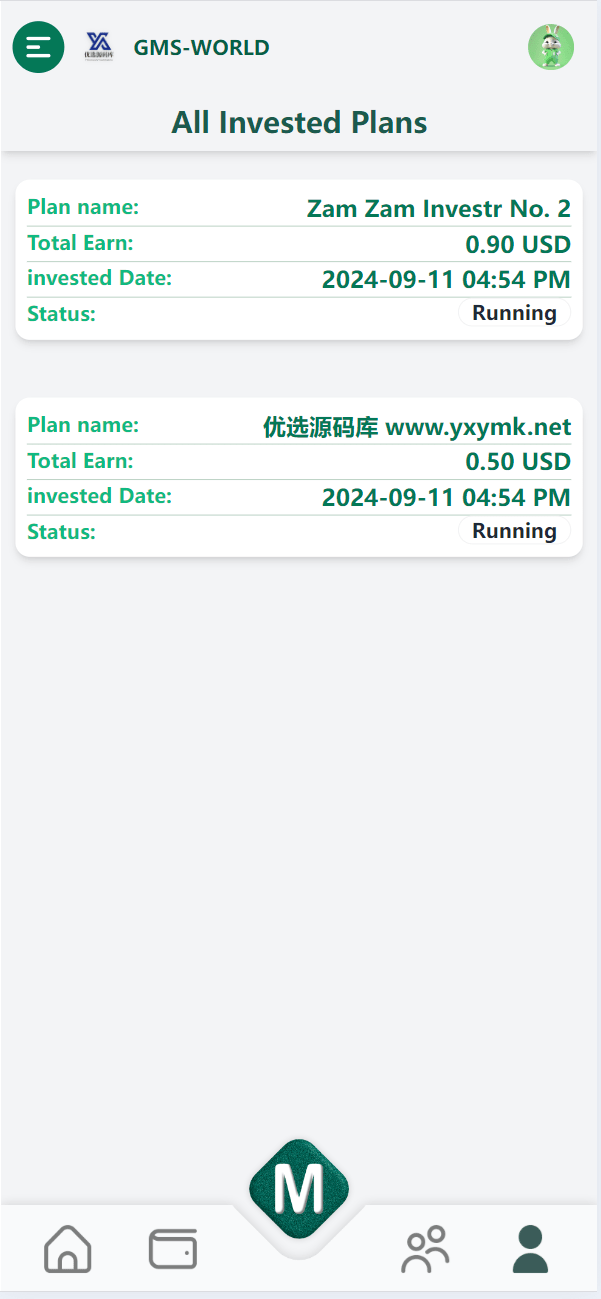Open the team referrals tab

coord(426,1249)
